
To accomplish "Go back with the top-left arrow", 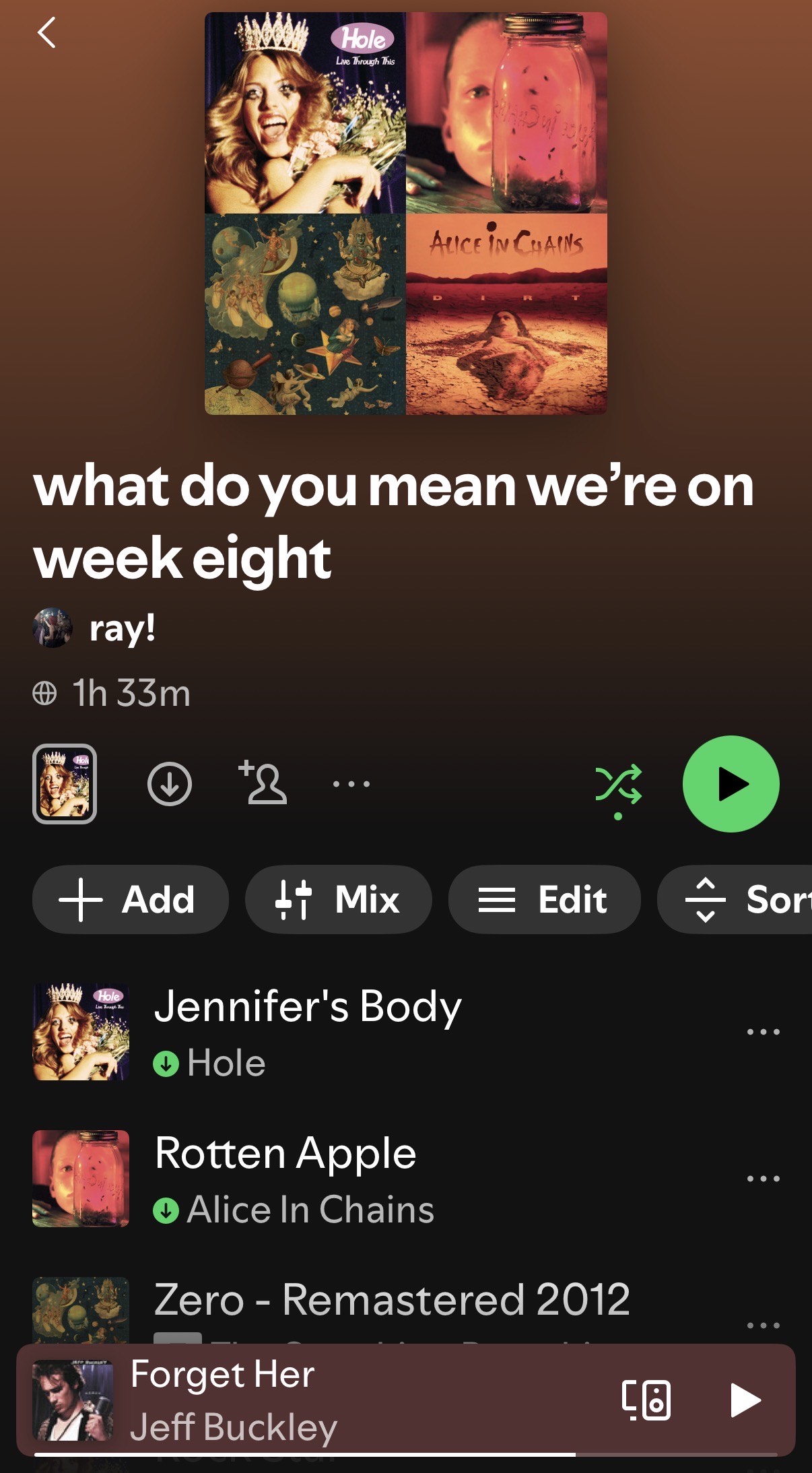I will pos(46,32).
